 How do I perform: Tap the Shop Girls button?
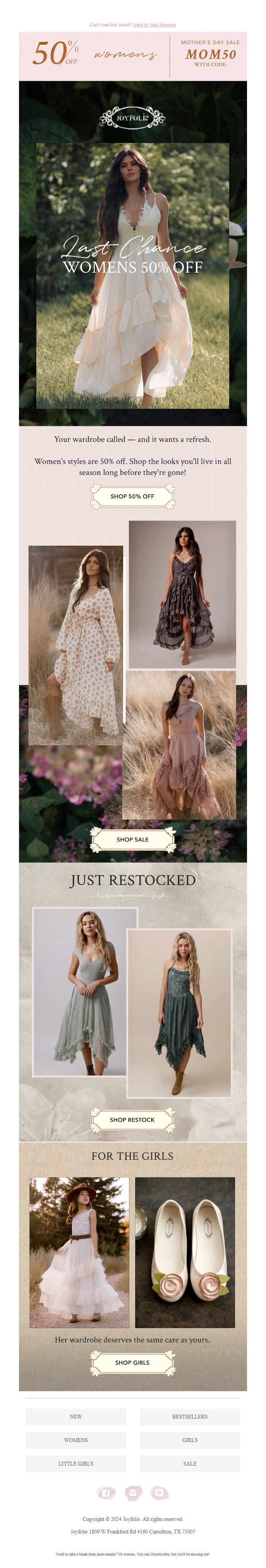(132, 1362)
